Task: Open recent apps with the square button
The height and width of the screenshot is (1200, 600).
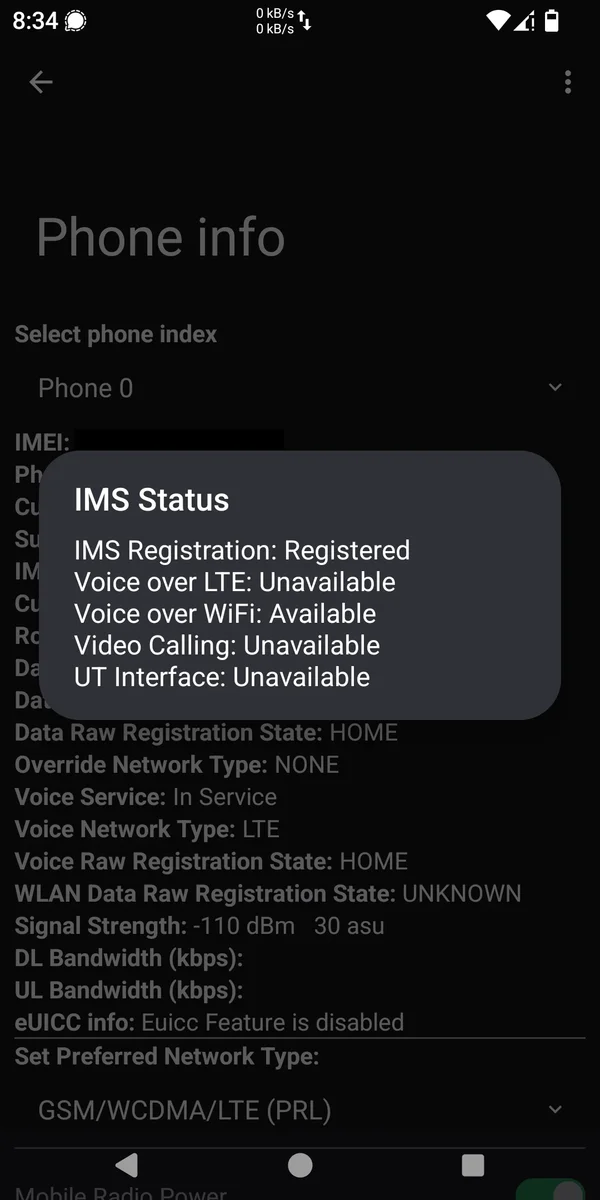Action: (473, 1165)
